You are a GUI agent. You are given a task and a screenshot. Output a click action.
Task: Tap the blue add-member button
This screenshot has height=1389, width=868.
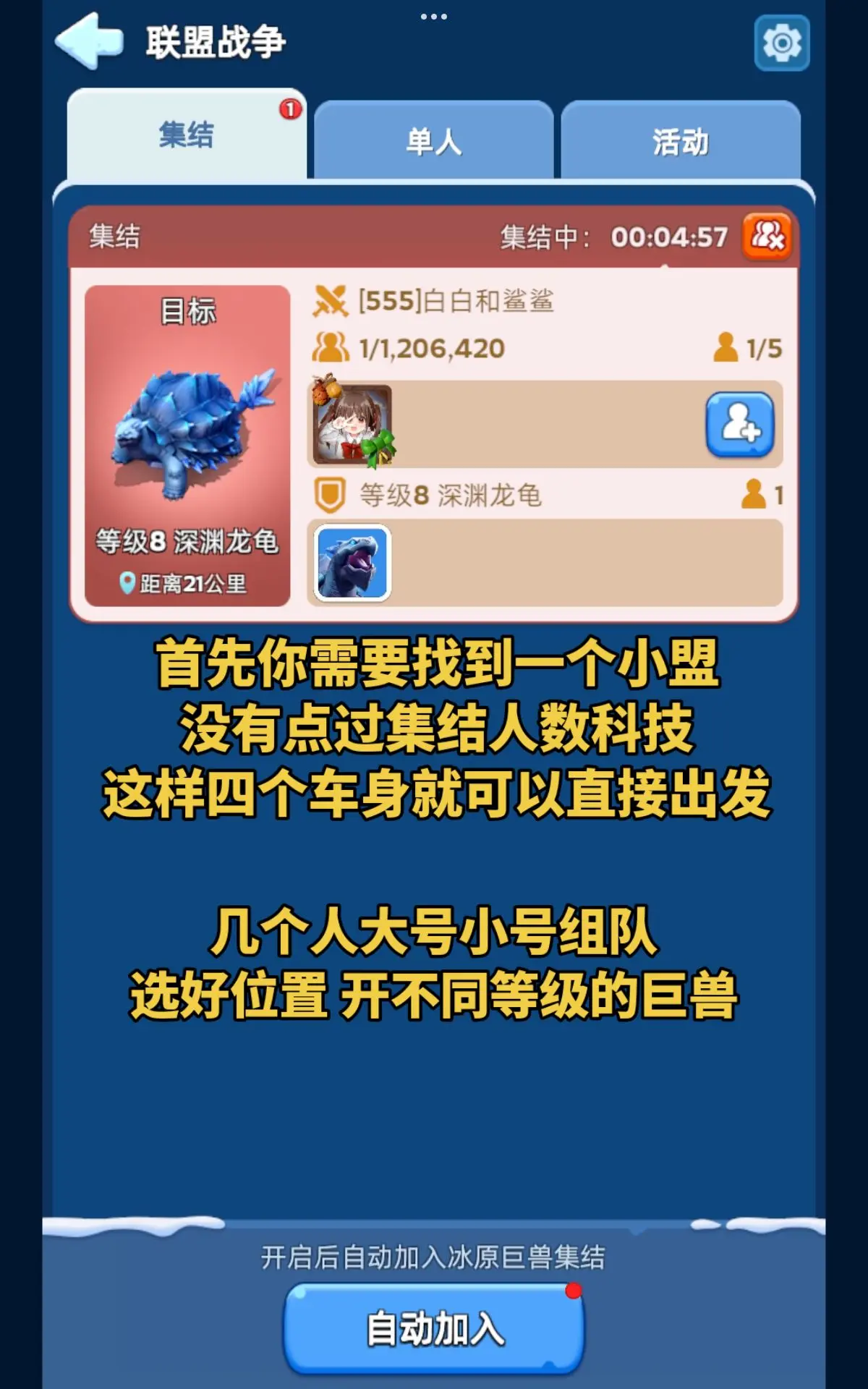point(740,425)
